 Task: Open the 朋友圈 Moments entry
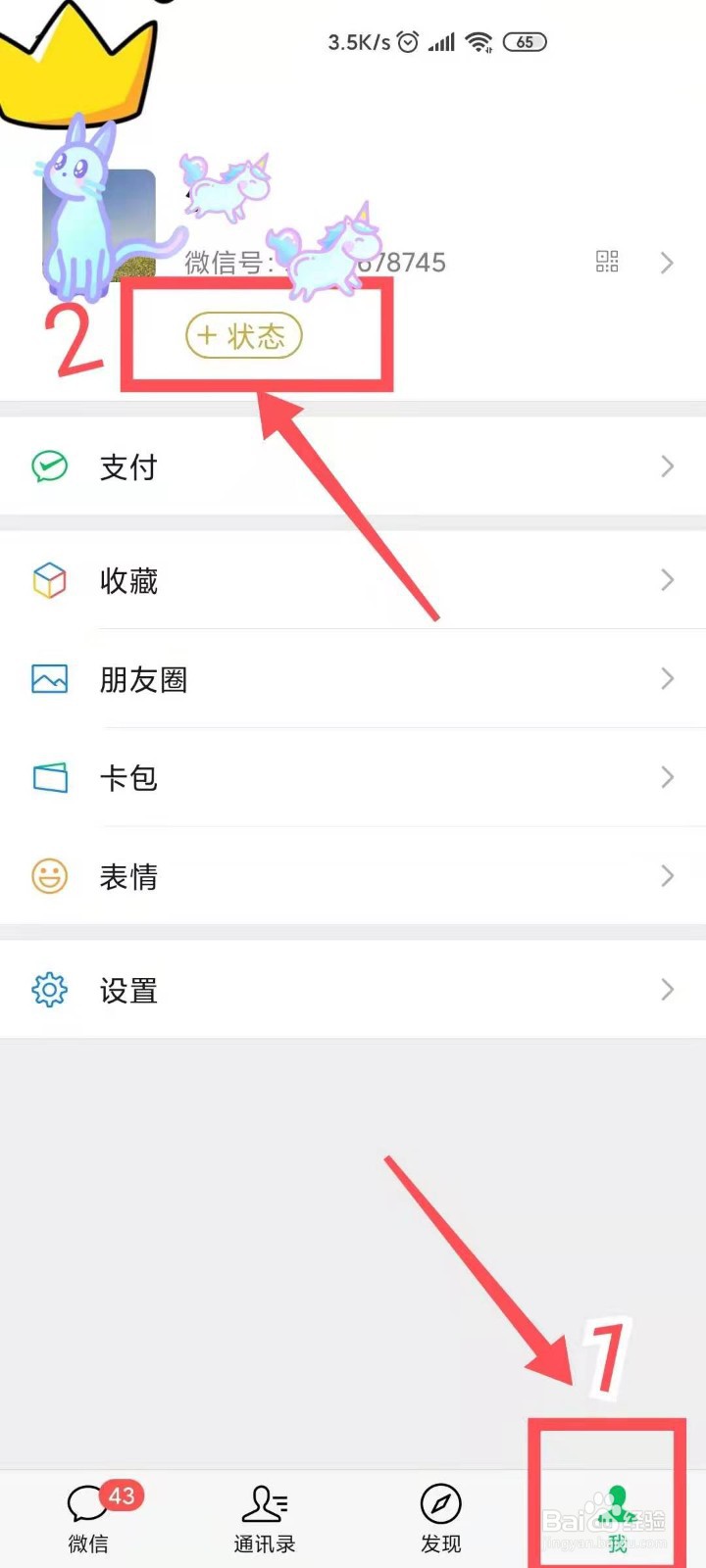(142, 679)
